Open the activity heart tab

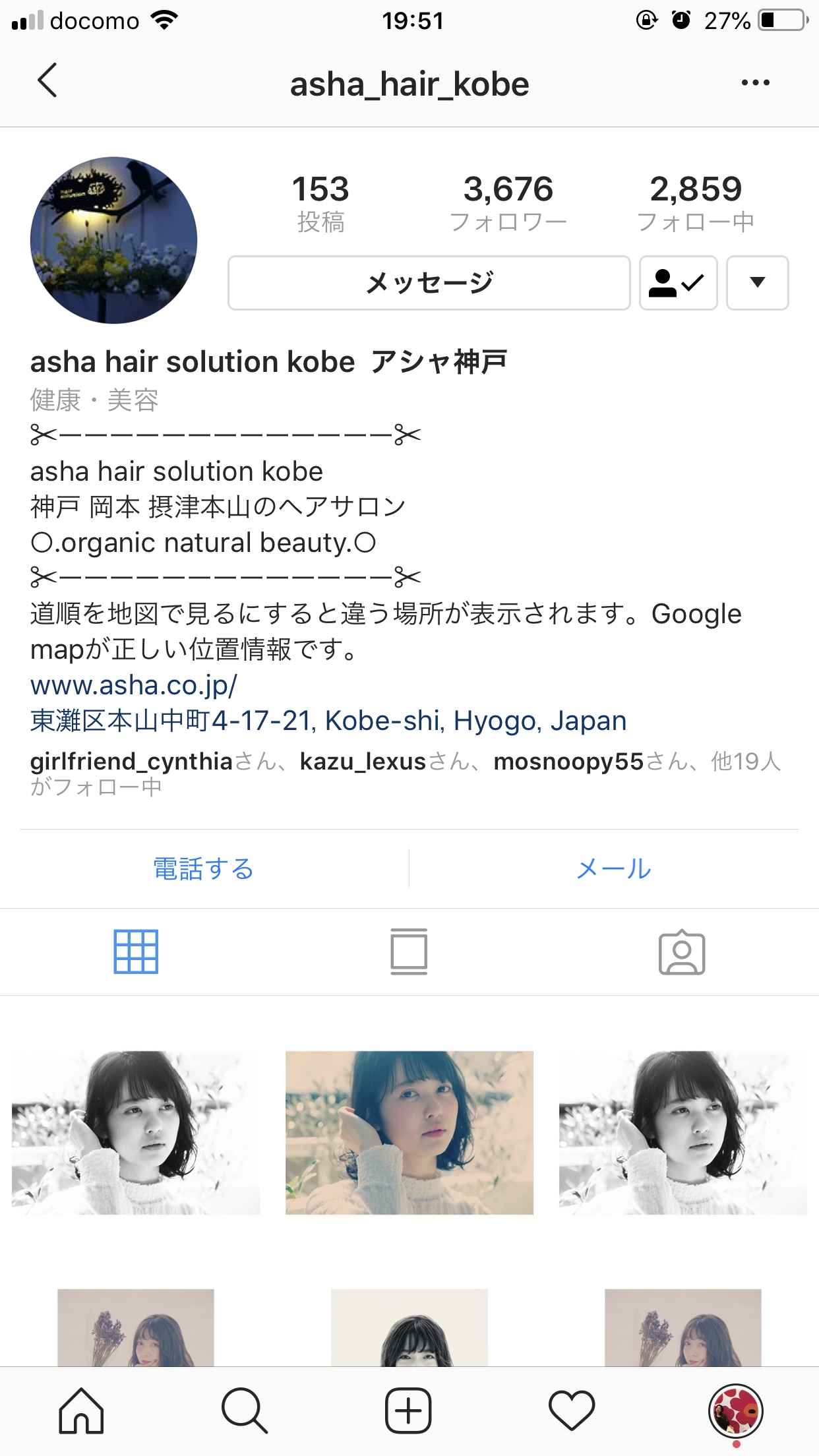coord(572,1411)
